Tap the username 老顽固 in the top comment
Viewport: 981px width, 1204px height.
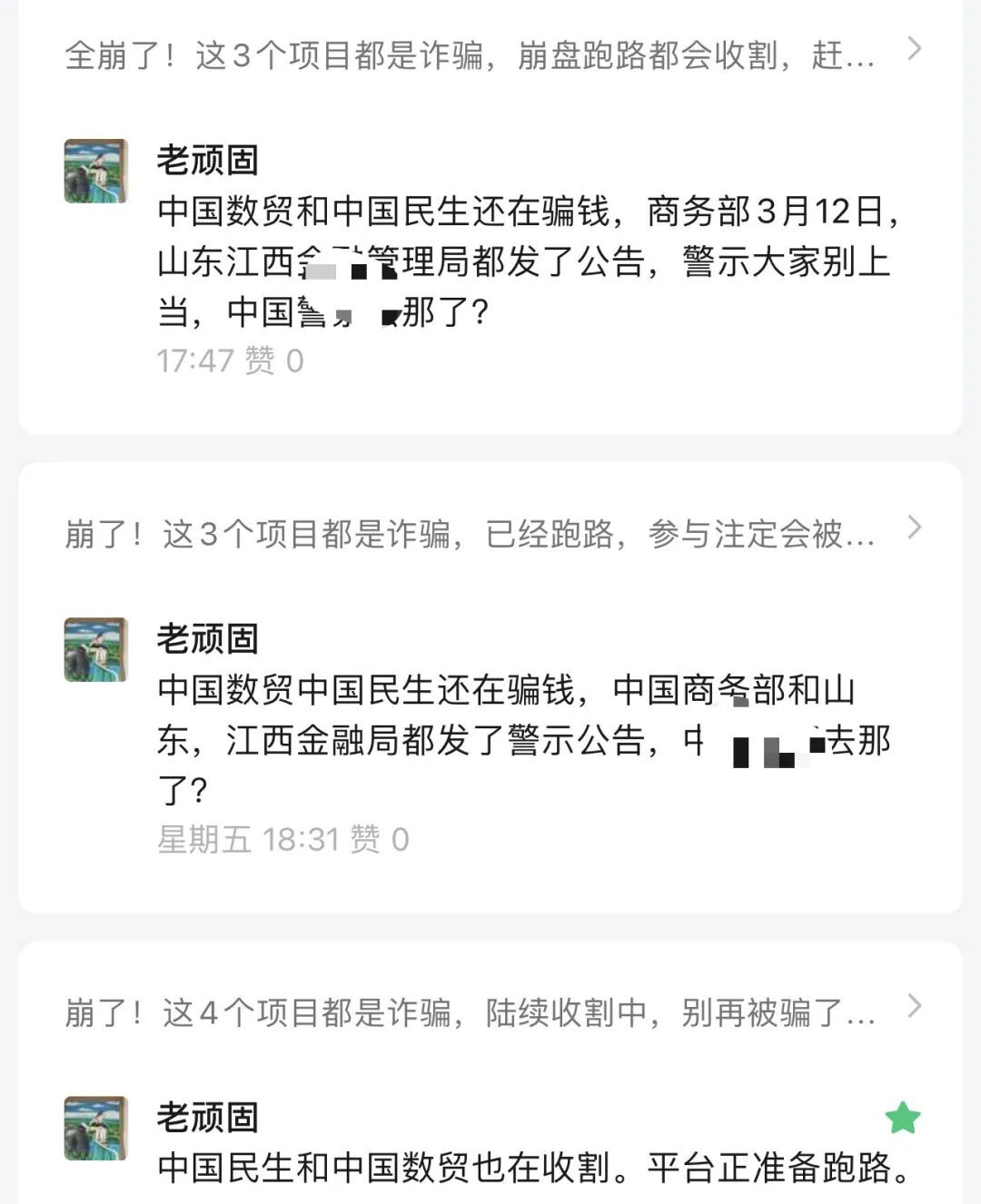(x=207, y=162)
